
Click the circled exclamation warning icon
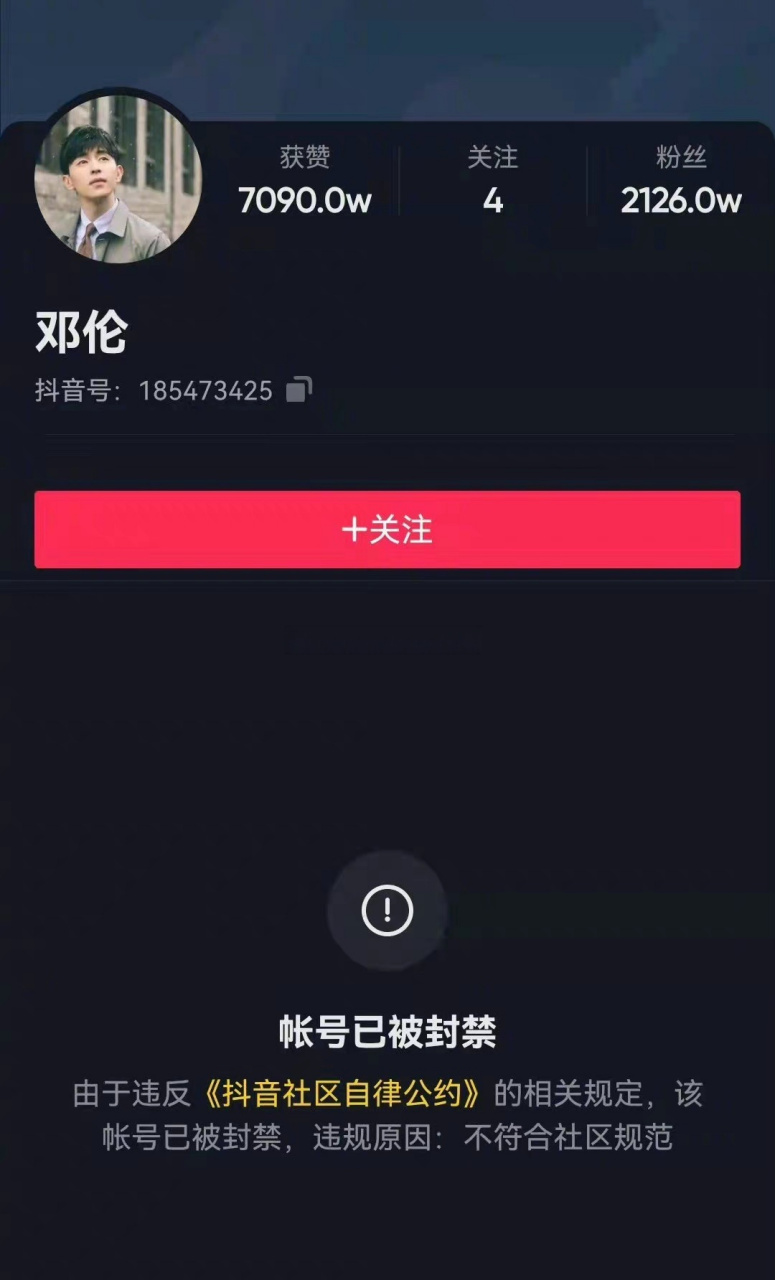387,911
